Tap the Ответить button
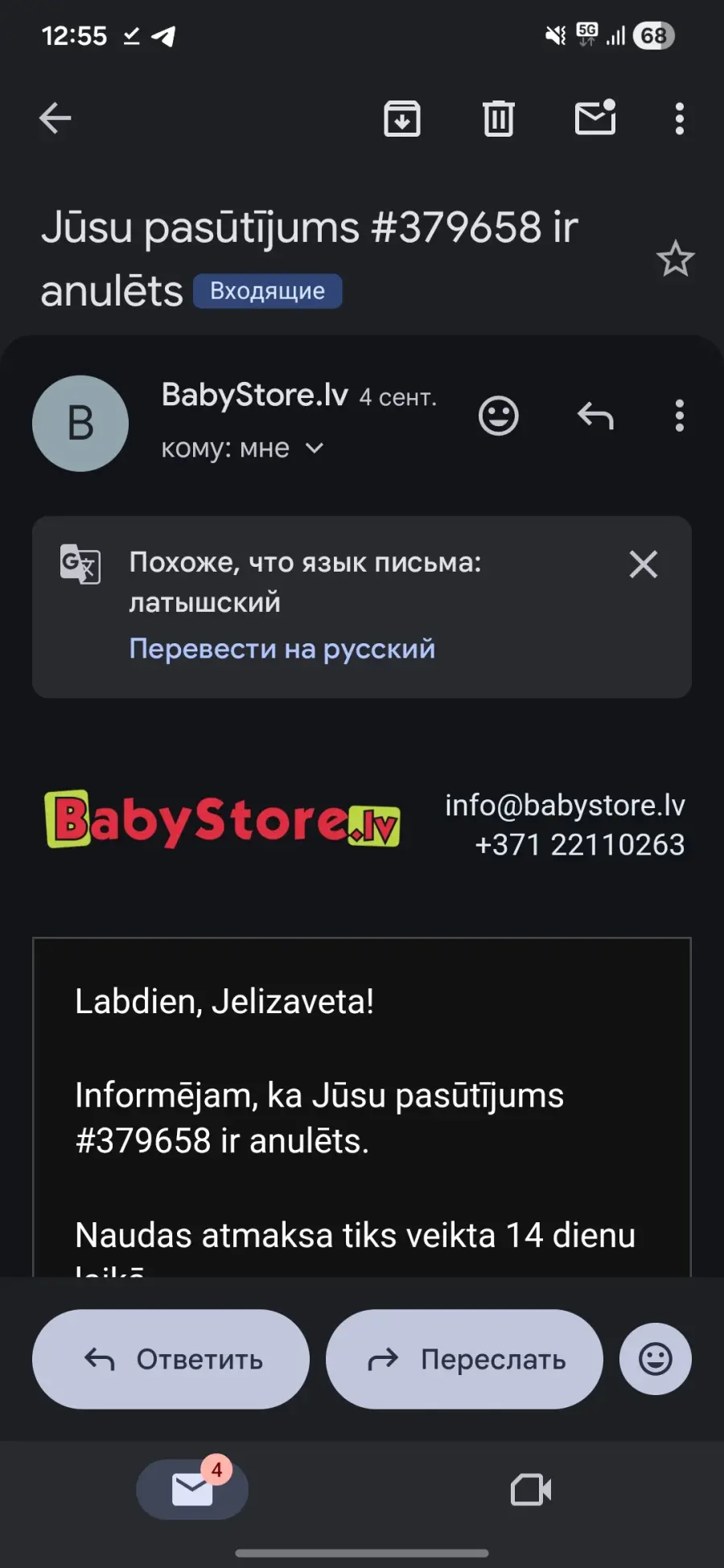This screenshot has width=724, height=1568. click(x=171, y=1359)
